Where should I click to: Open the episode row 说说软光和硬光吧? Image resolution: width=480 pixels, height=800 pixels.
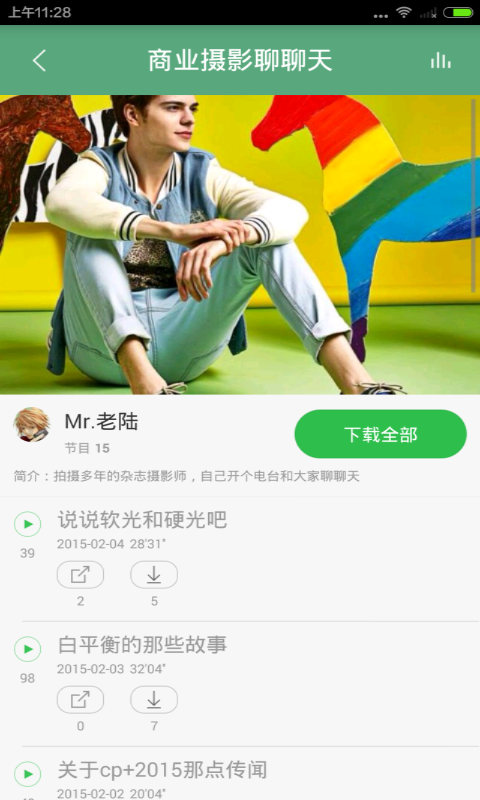240,559
